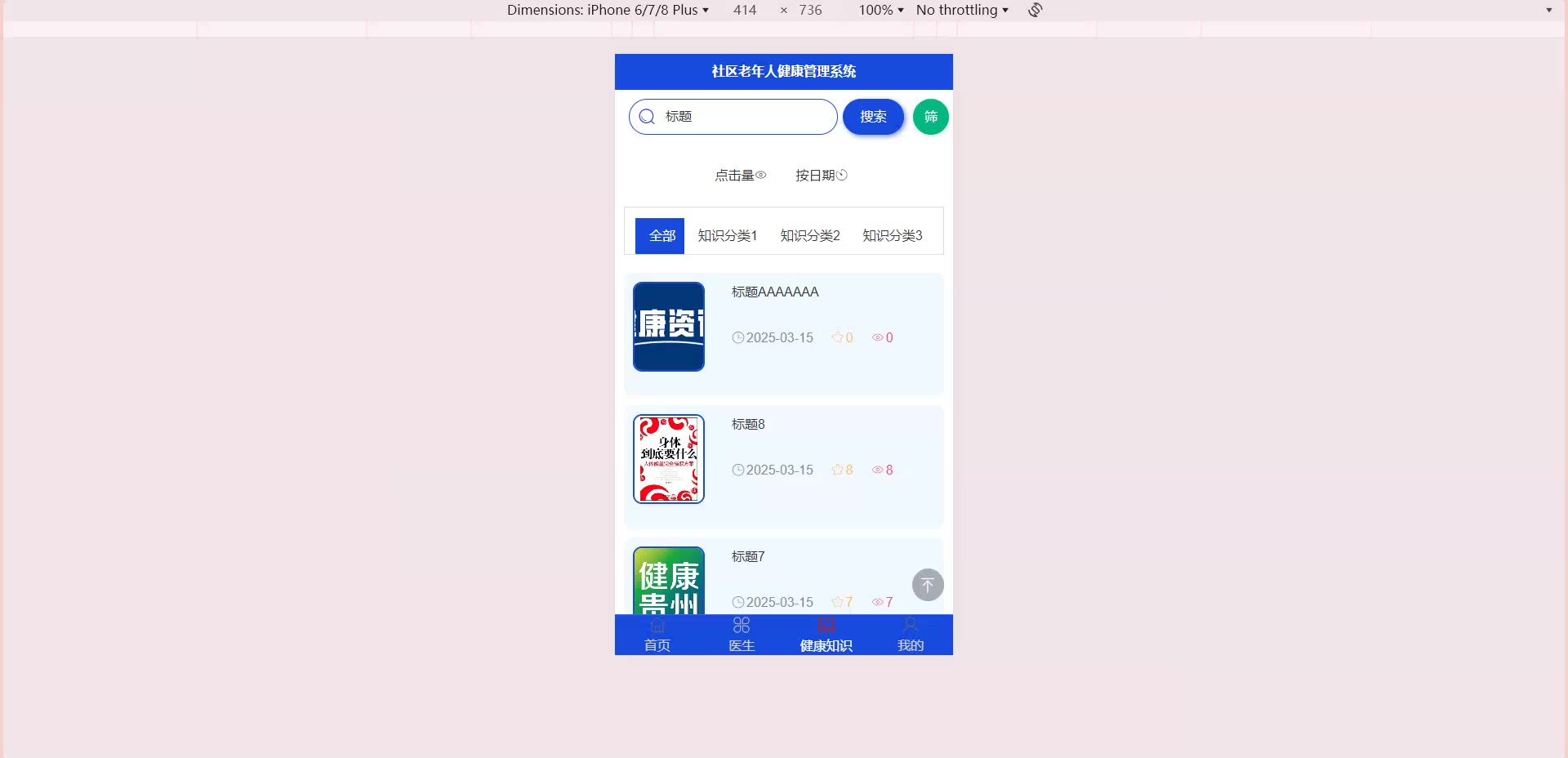Go to the 首页 tab

(x=657, y=635)
